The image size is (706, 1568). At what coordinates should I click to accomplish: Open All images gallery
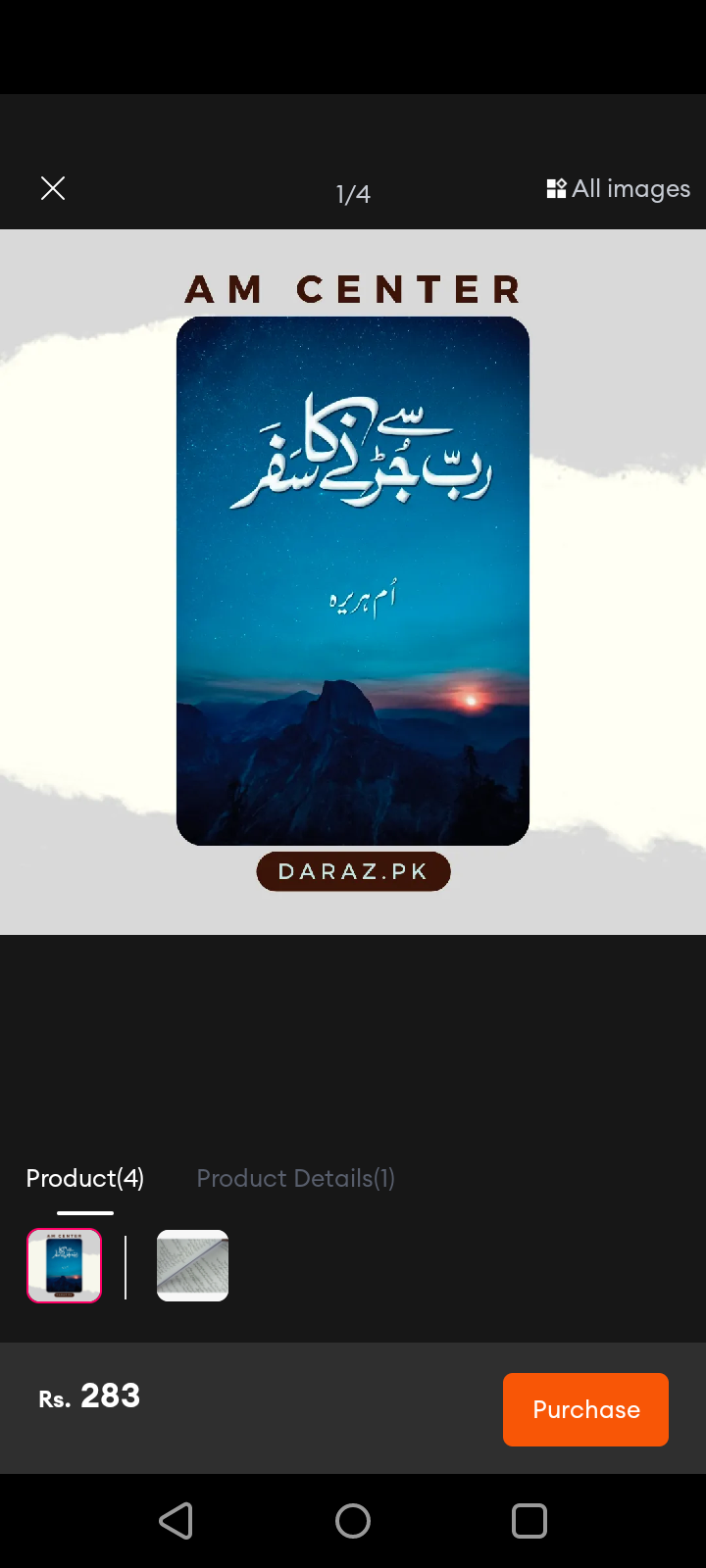619,188
